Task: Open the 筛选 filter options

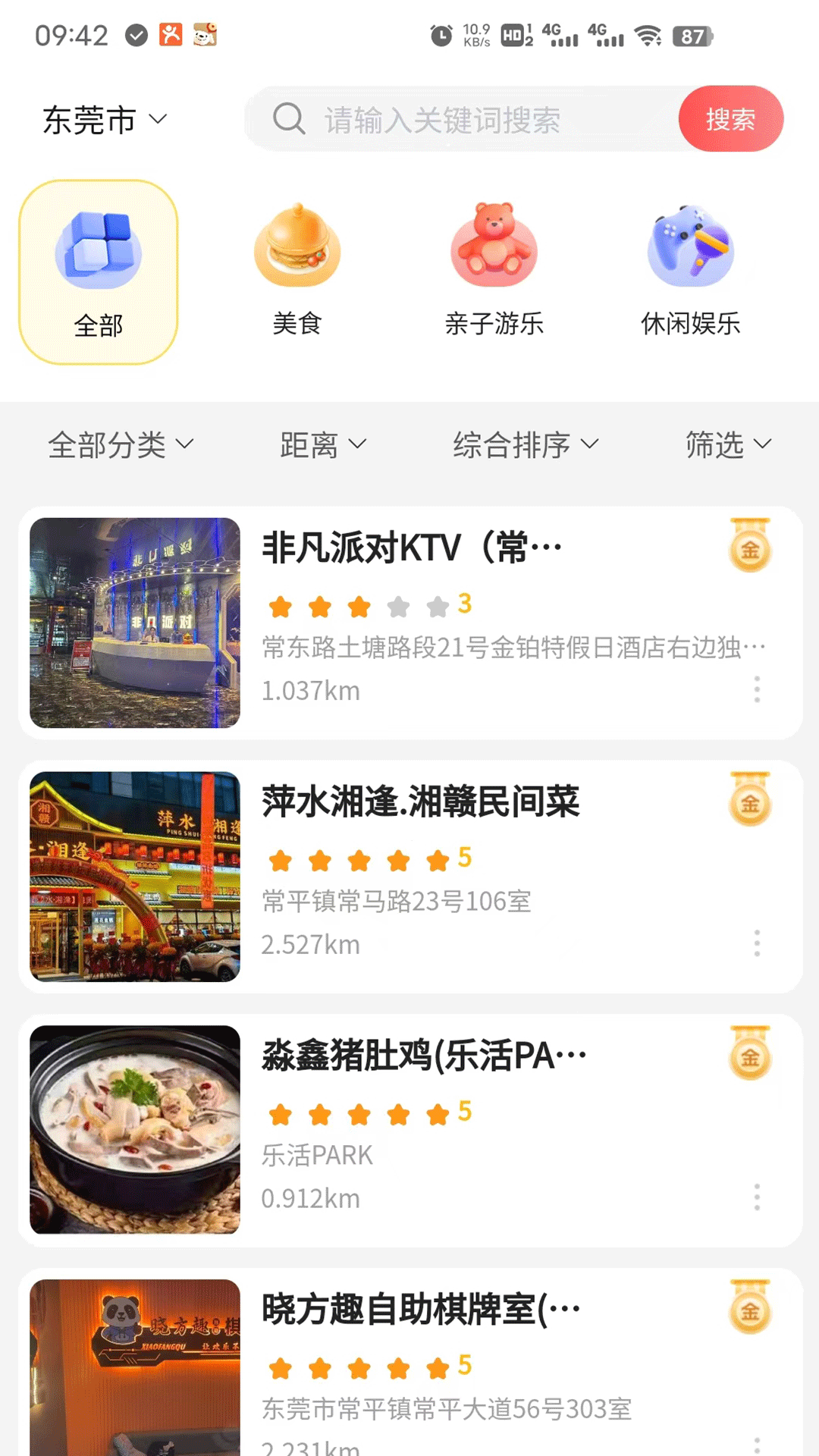Action: tap(728, 444)
